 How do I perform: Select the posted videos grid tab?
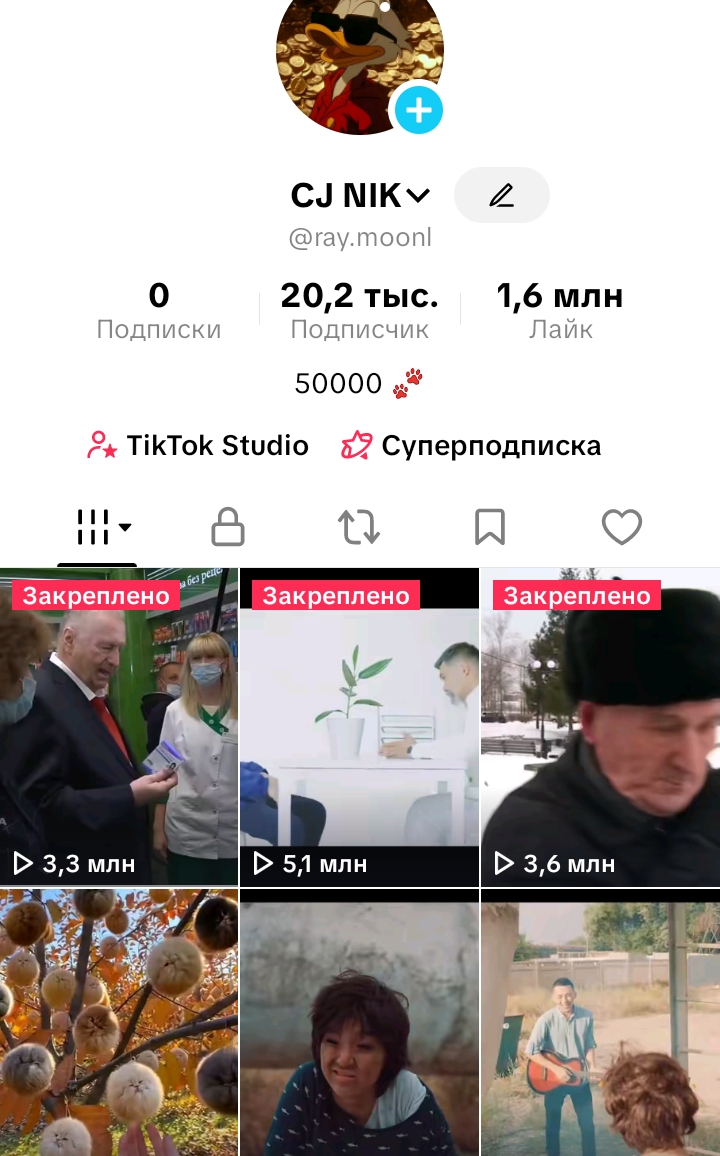pyautogui.click(x=103, y=526)
